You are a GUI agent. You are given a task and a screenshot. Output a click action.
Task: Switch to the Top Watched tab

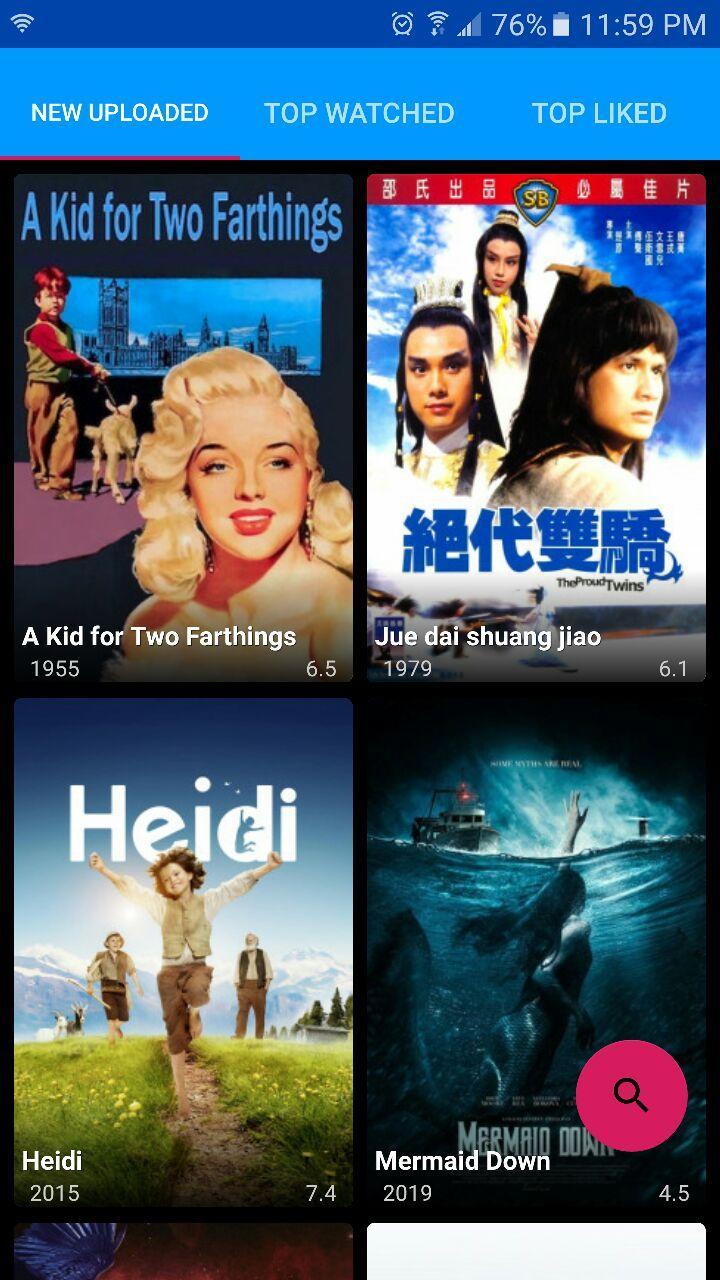pos(359,113)
